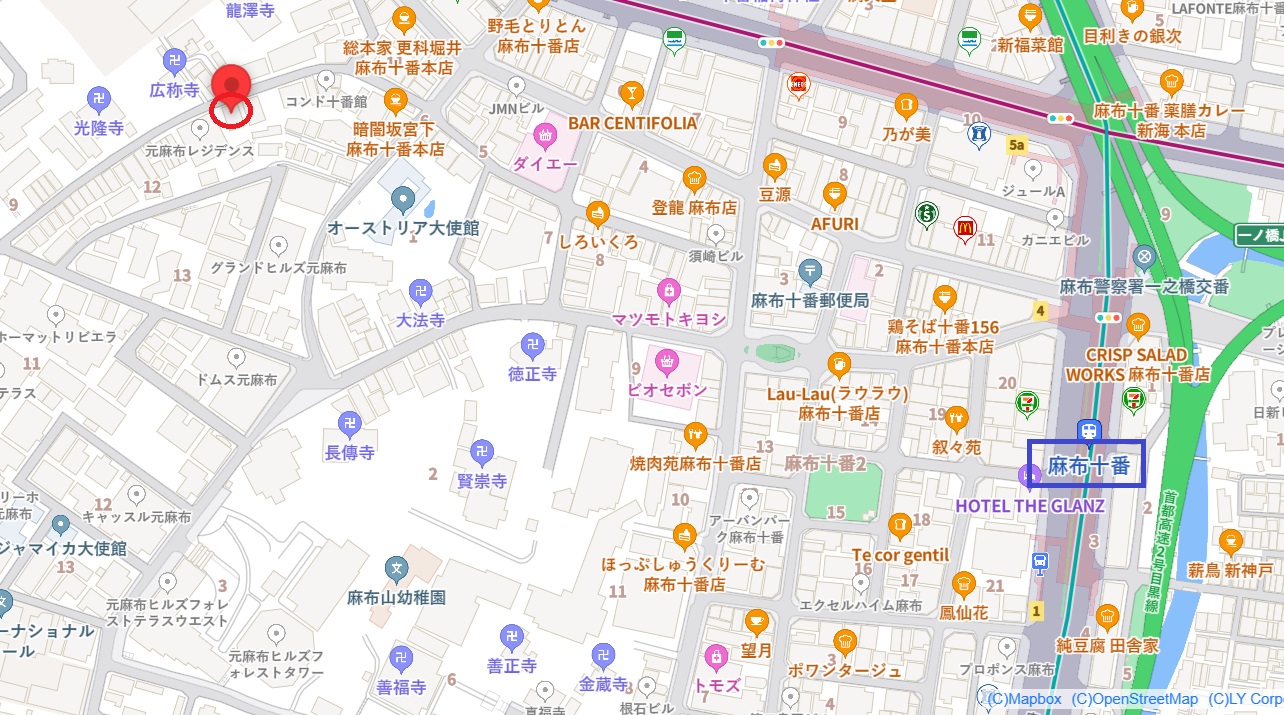Open the OpenStreetMap attribution link

[1134, 699]
